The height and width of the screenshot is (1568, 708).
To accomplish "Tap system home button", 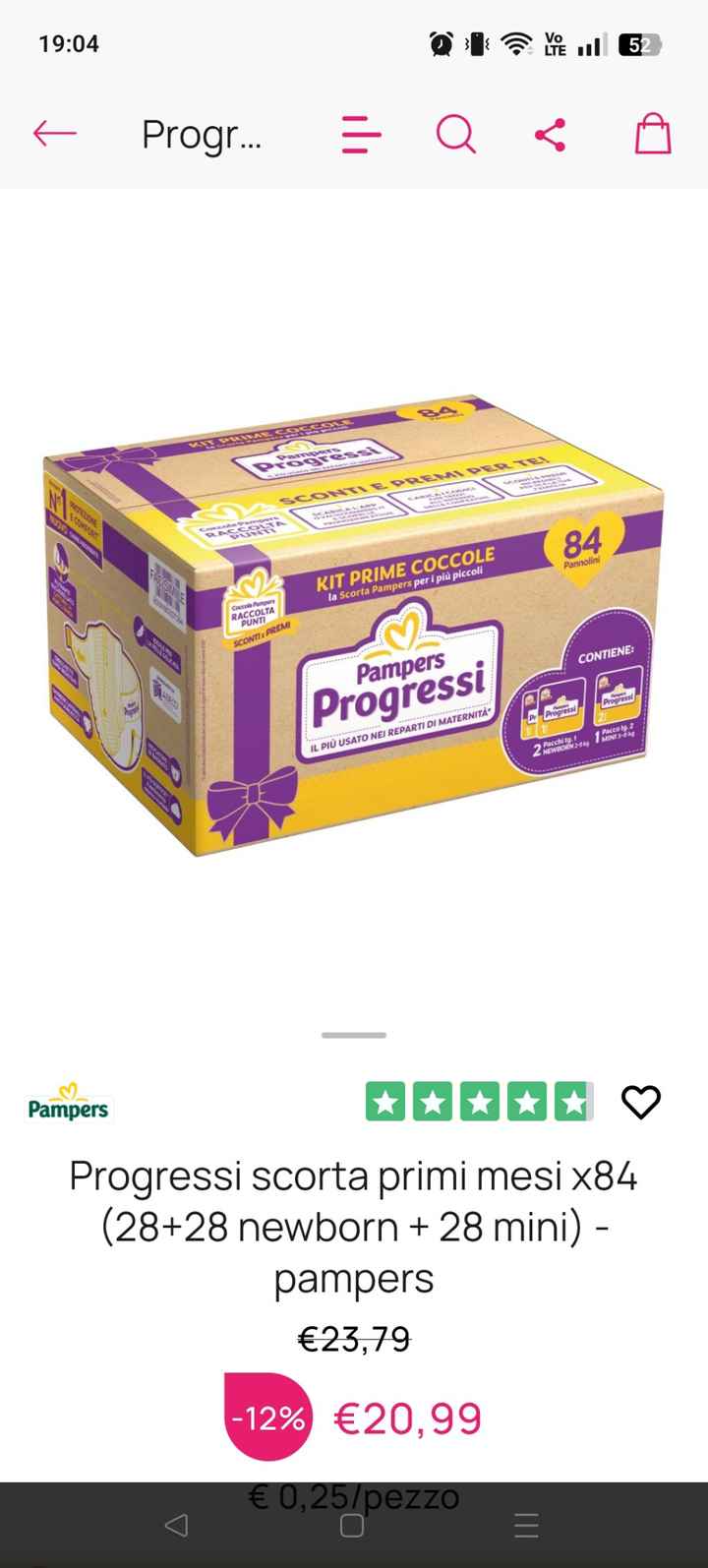I will click(352, 1526).
